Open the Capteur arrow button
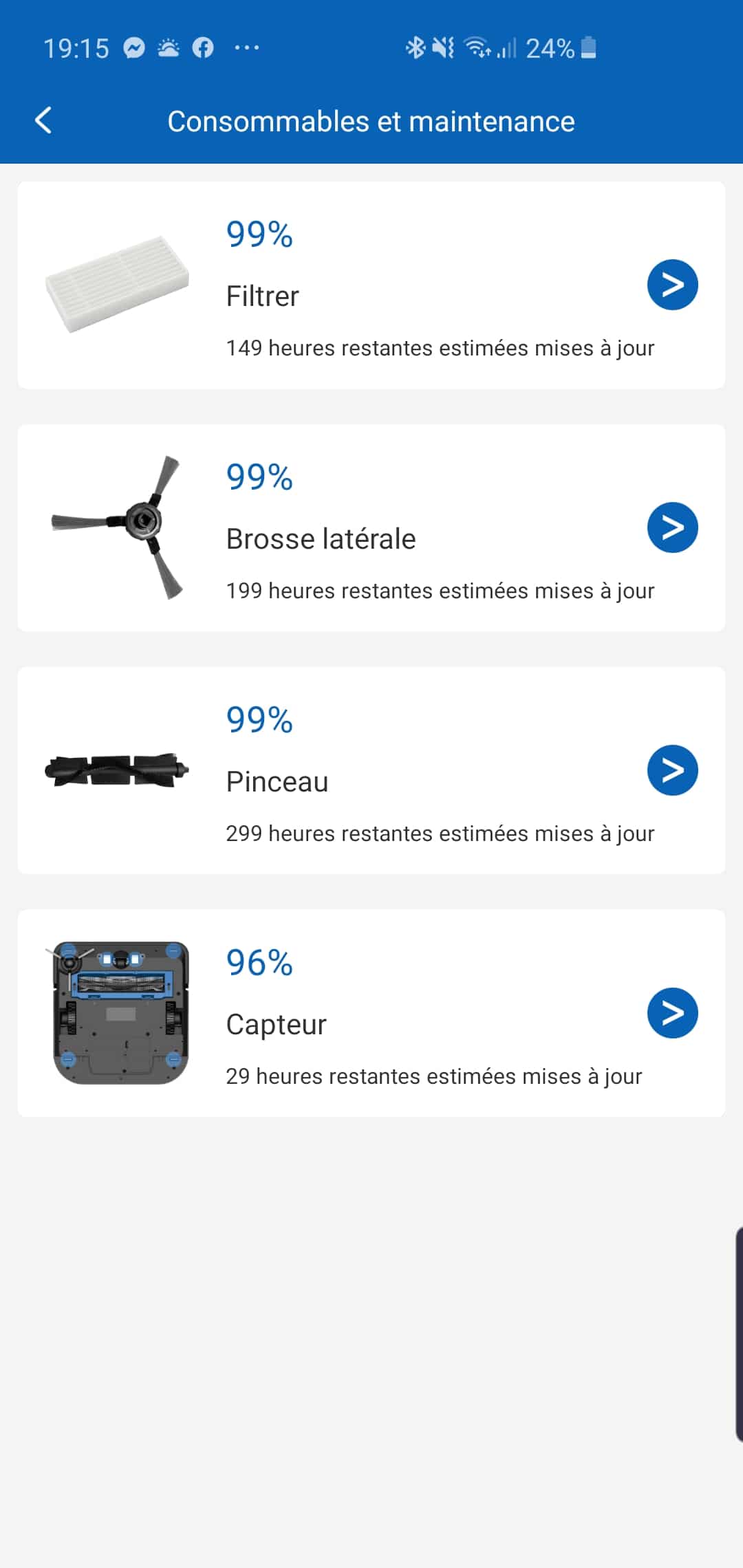 click(672, 1013)
